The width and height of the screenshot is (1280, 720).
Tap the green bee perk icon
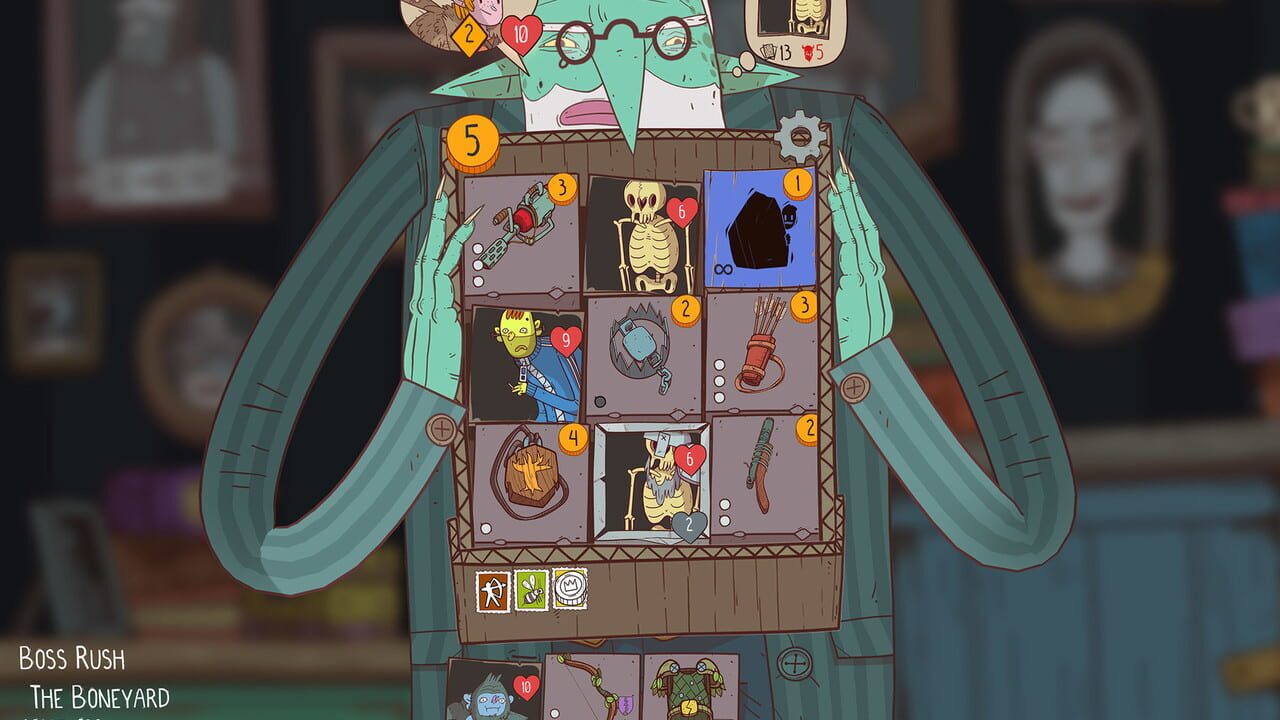pyautogui.click(x=531, y=590)
